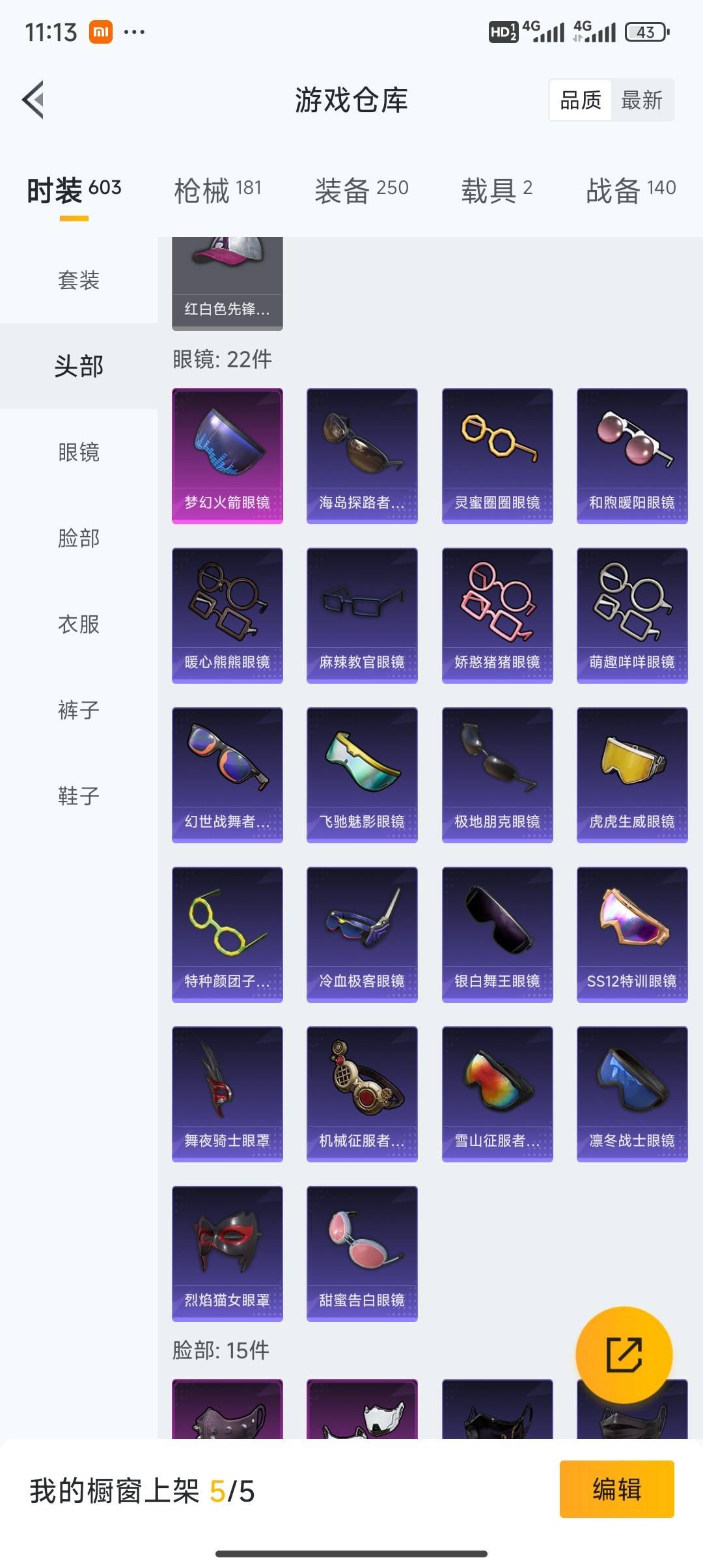
Task: Select 脸部 in the side menu
Action: point(79,538)
